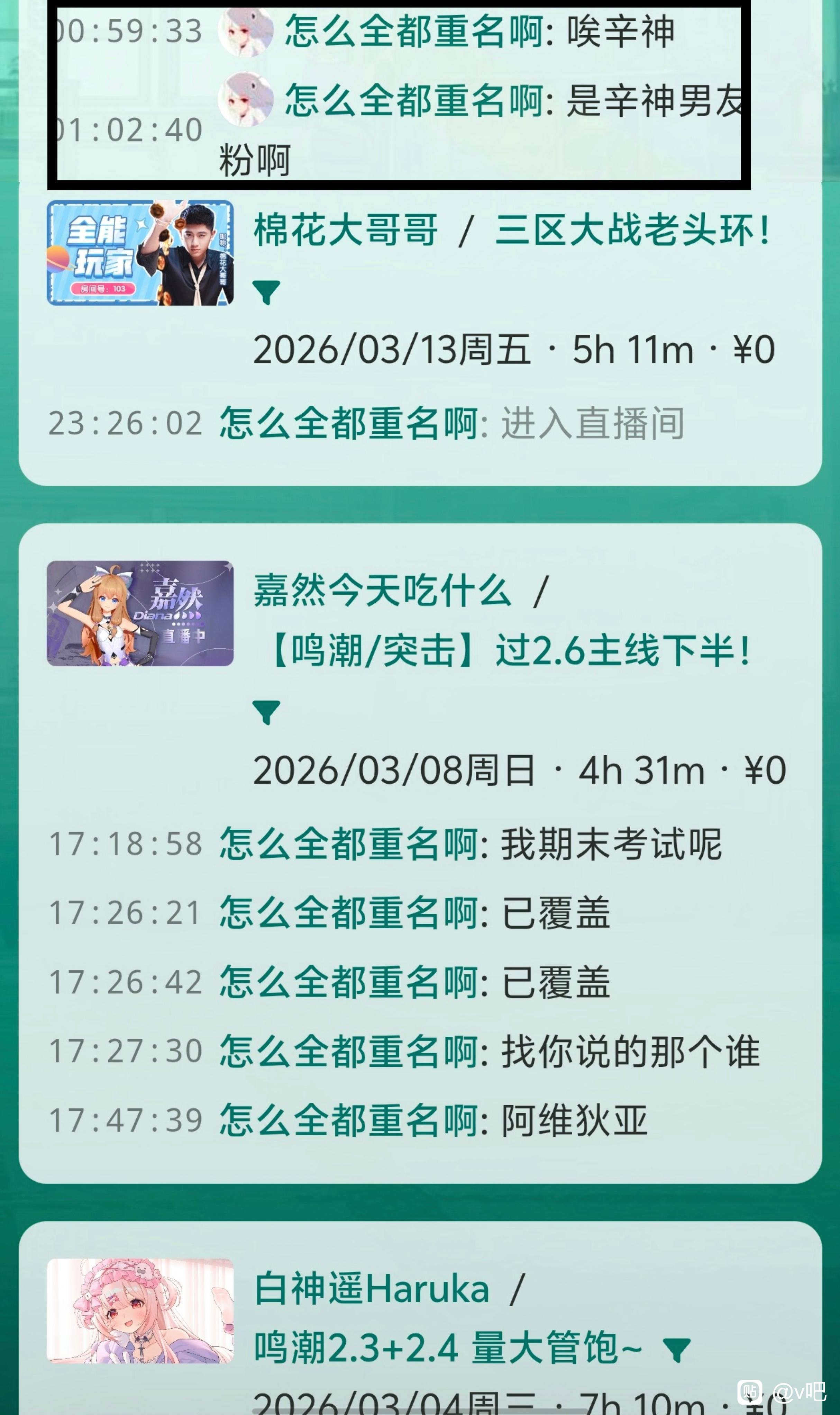Open user 怎么全都重名啊 from the 我期末考试呢 comment
This screenshot has width=840, height=1415.
pyautogui.click(x=349, y=844)
